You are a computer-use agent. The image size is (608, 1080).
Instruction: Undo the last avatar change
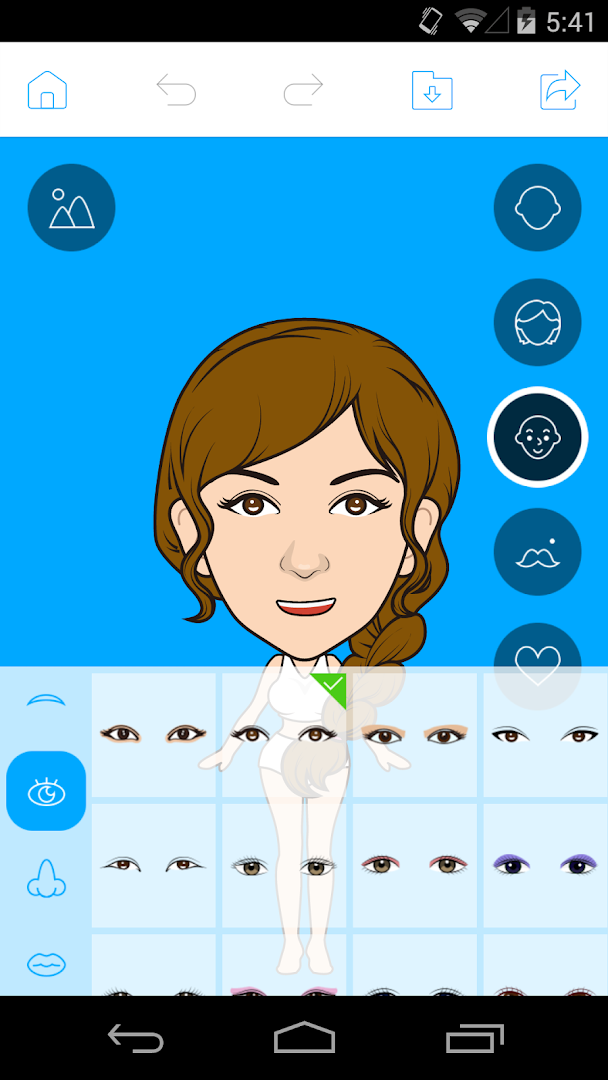point(176,90)
